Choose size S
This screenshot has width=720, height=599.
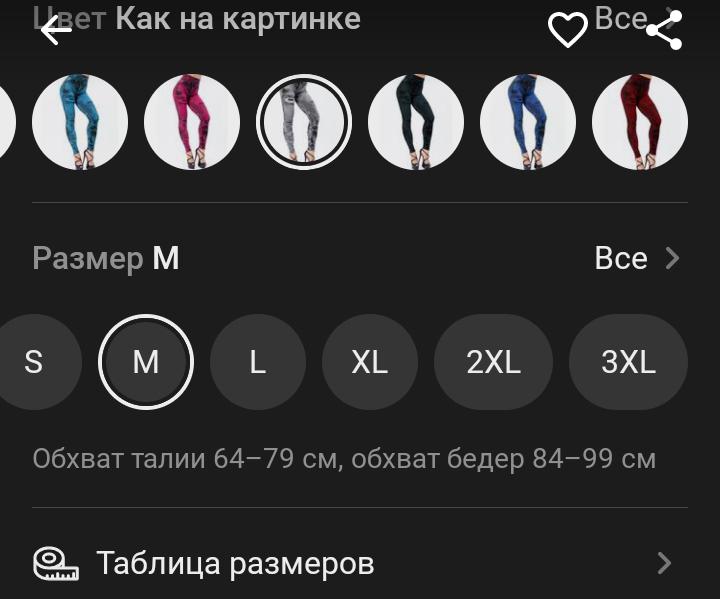tap(35, 362)
